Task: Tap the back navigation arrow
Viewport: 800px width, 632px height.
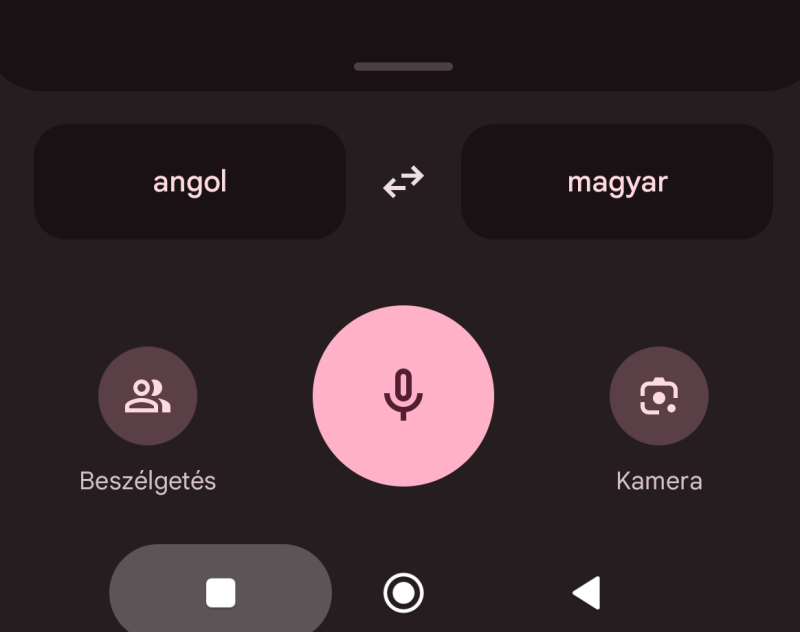Action: click(586, 593)
